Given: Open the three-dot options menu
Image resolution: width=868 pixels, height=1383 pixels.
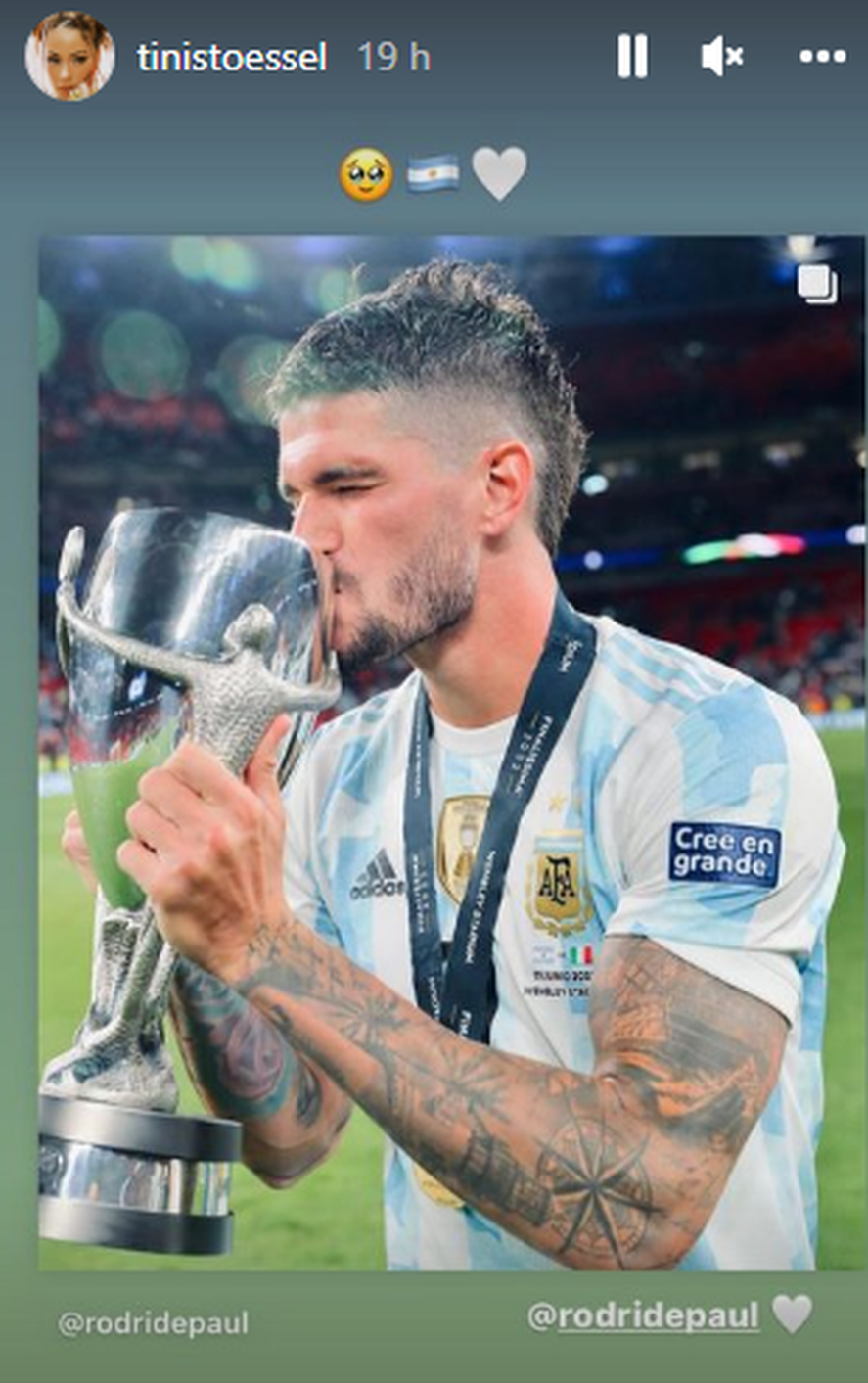Looking at the screenshot, I should (822, 57).
